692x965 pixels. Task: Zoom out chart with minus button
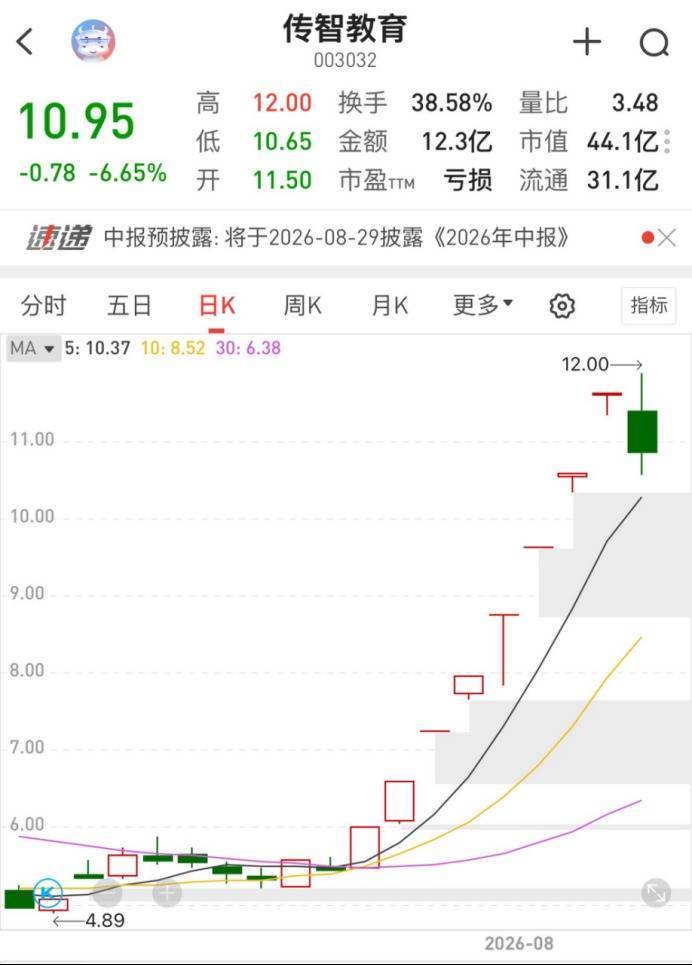tap(107, 892)
